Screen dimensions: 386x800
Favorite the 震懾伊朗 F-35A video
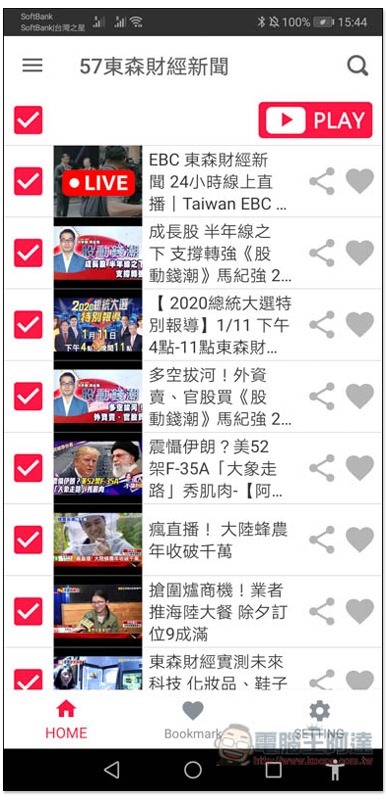359,468
